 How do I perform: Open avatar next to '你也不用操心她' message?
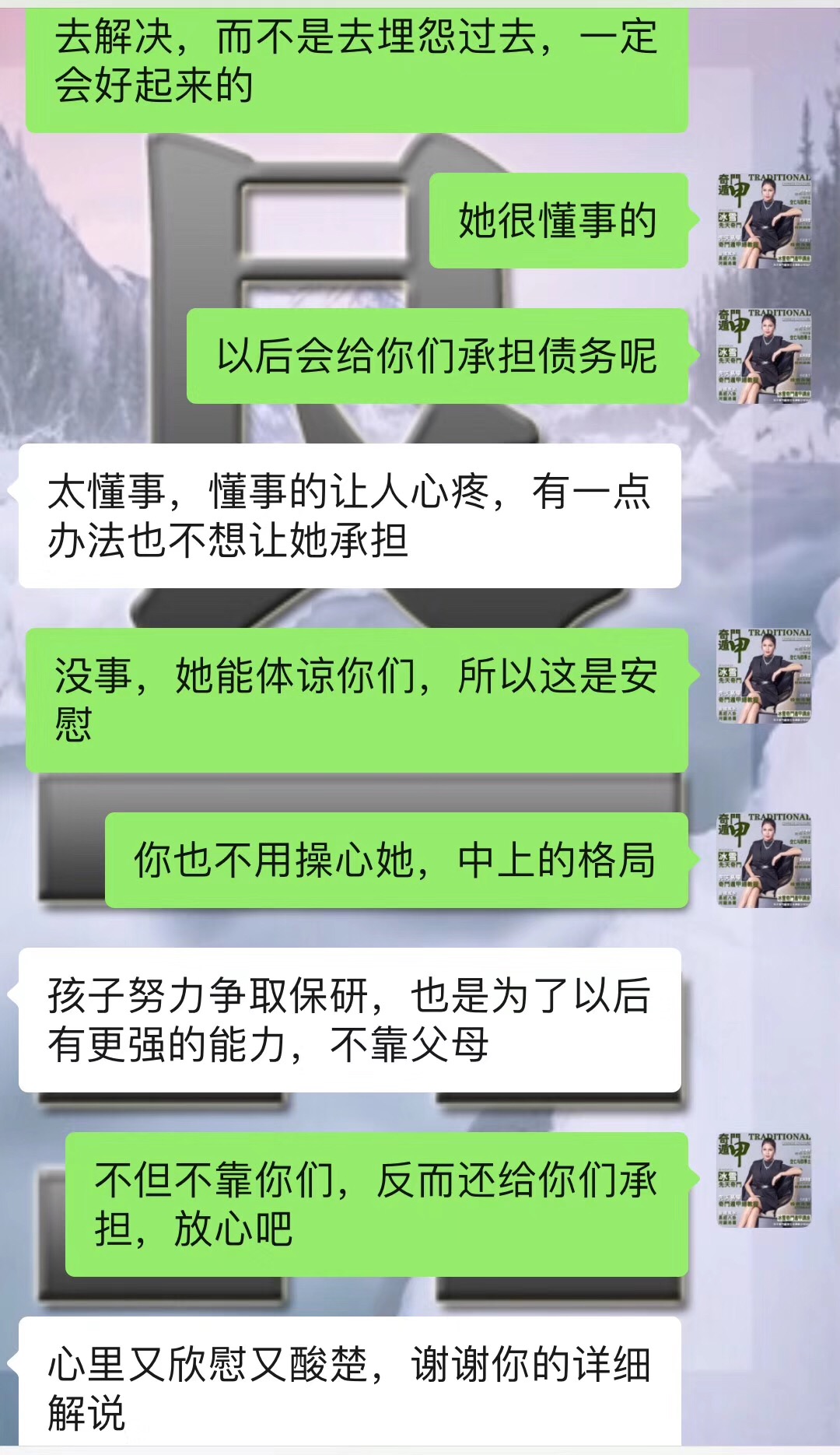click(764, 860)
